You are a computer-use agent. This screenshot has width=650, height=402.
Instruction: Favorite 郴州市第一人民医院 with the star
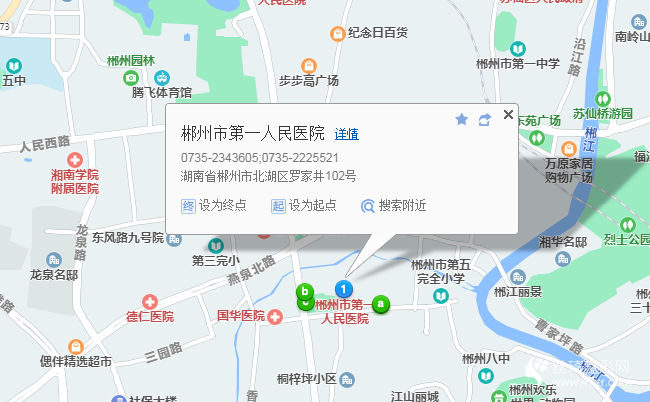(x=461, y=120)
